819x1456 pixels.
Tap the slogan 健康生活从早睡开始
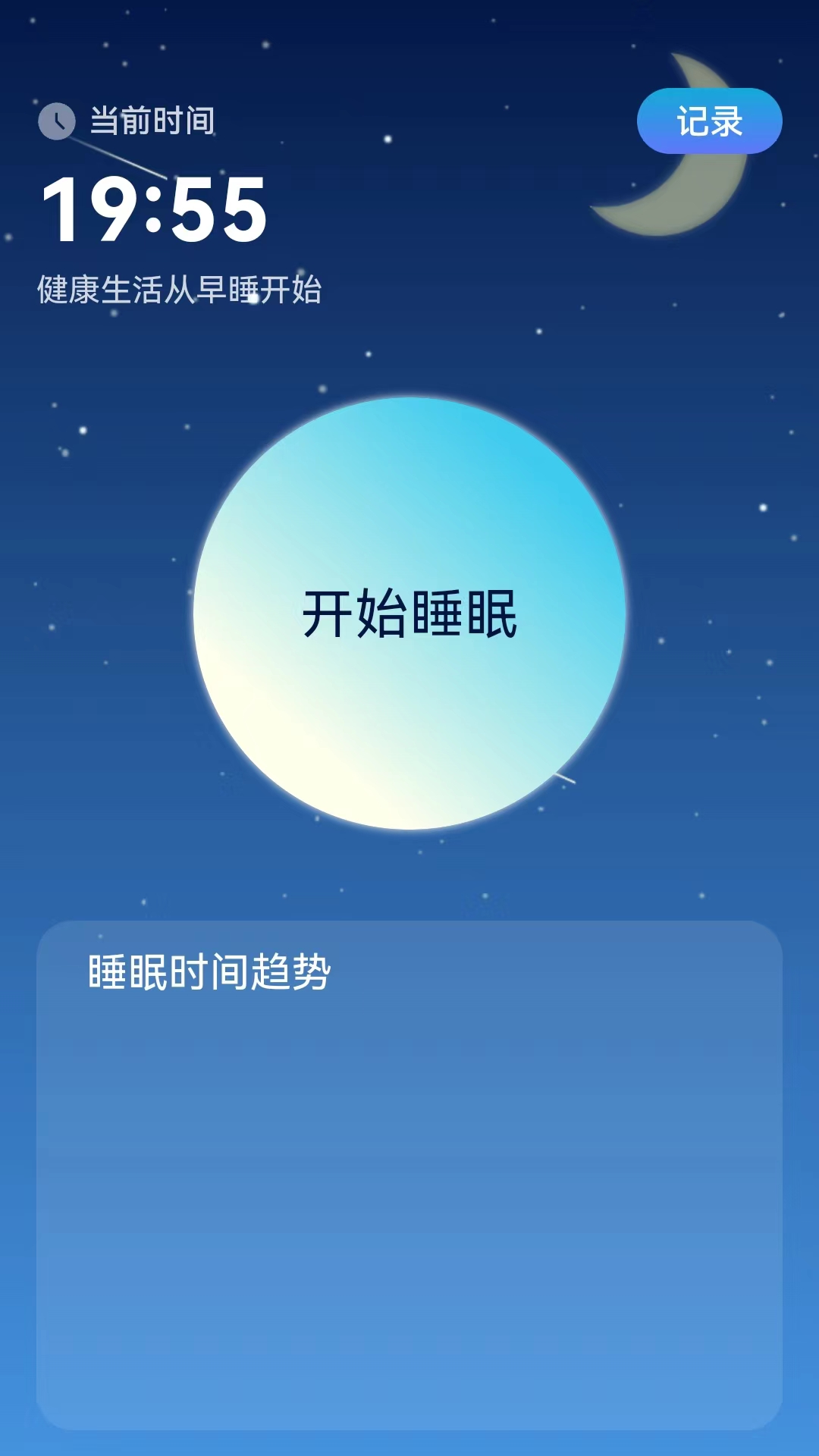click(182, 288)
